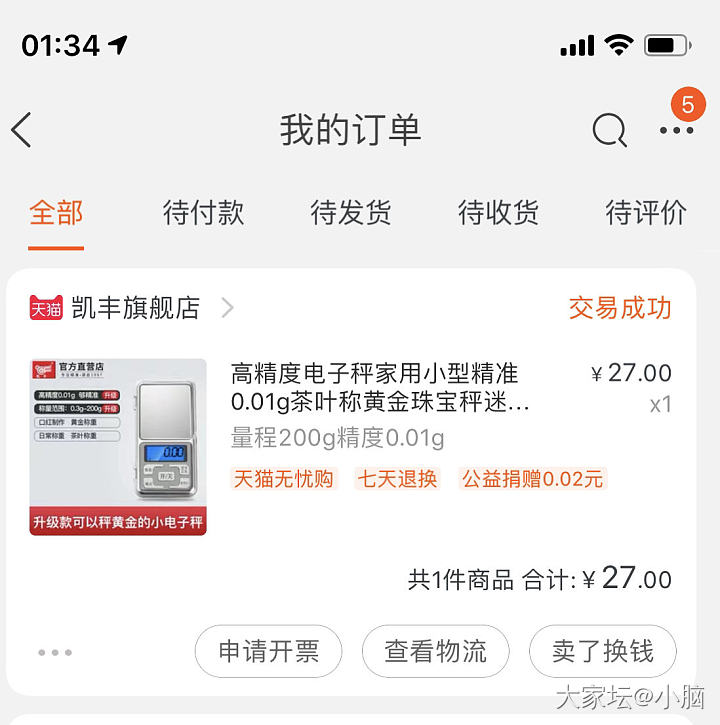The image size is (720, 725).
Task: Check shipping via 查看物流
Action: (435, 652)
